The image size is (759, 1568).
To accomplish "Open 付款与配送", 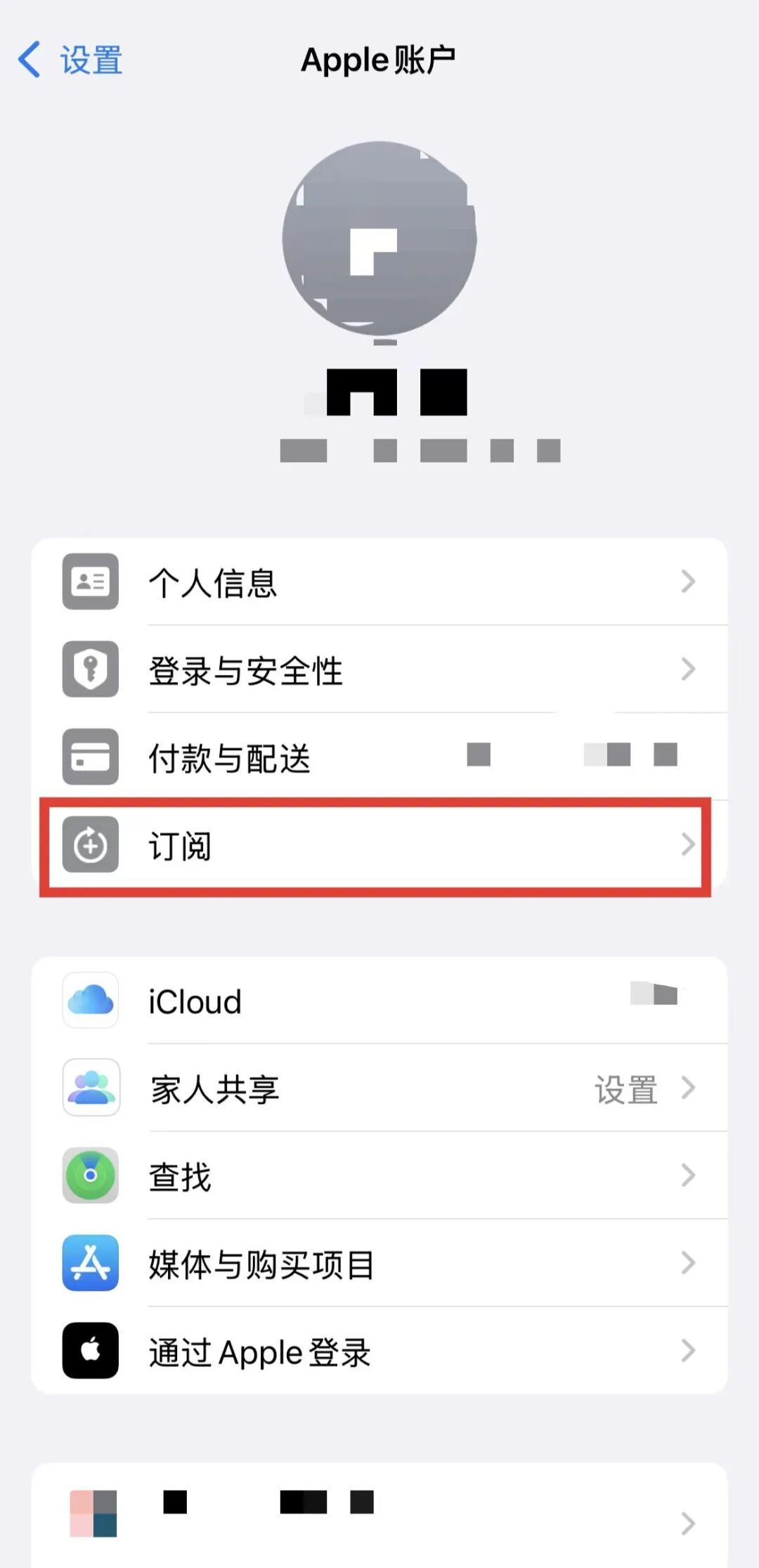I will tap(379, 757).
